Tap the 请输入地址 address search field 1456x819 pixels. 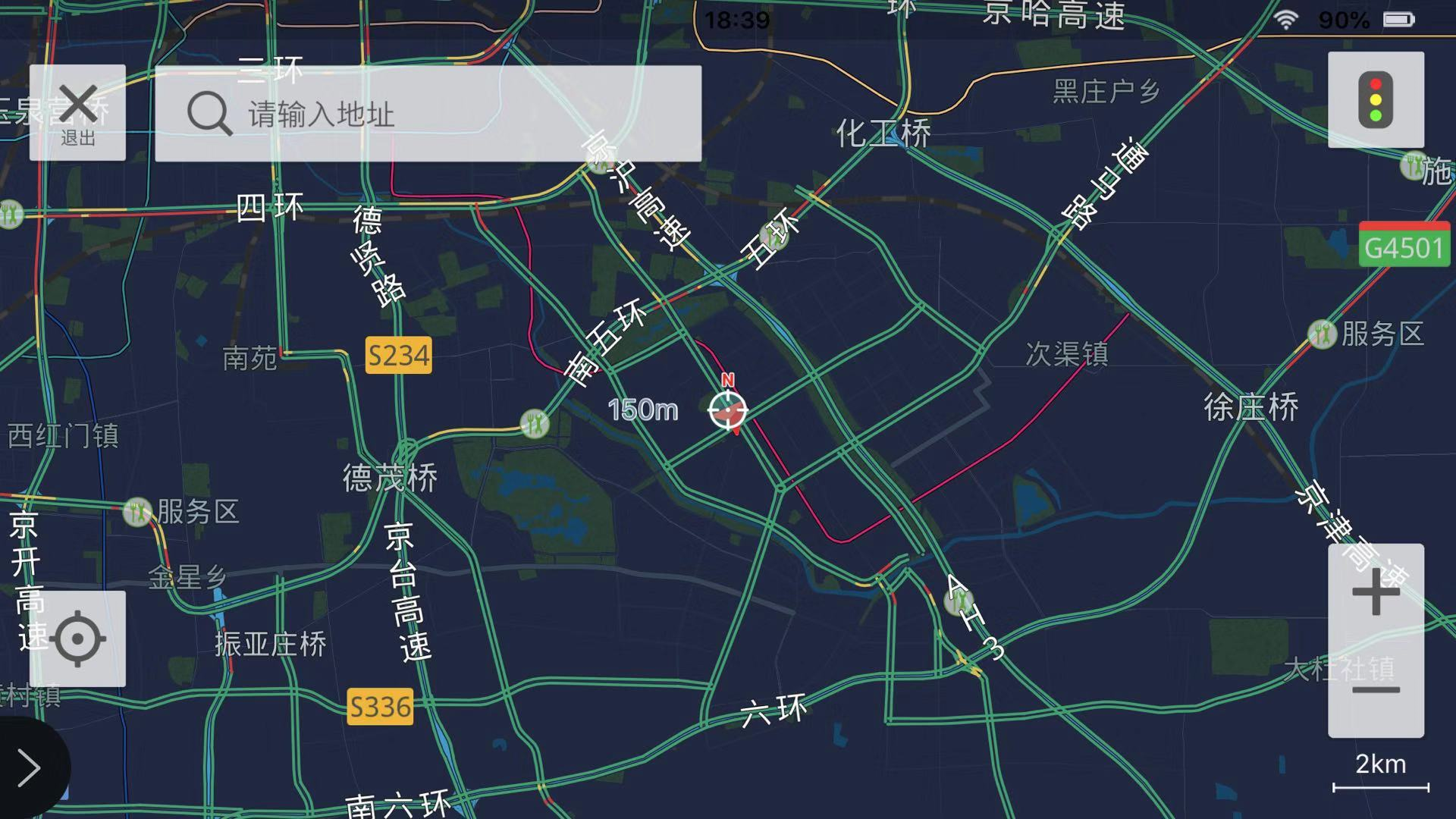[428, 114]
